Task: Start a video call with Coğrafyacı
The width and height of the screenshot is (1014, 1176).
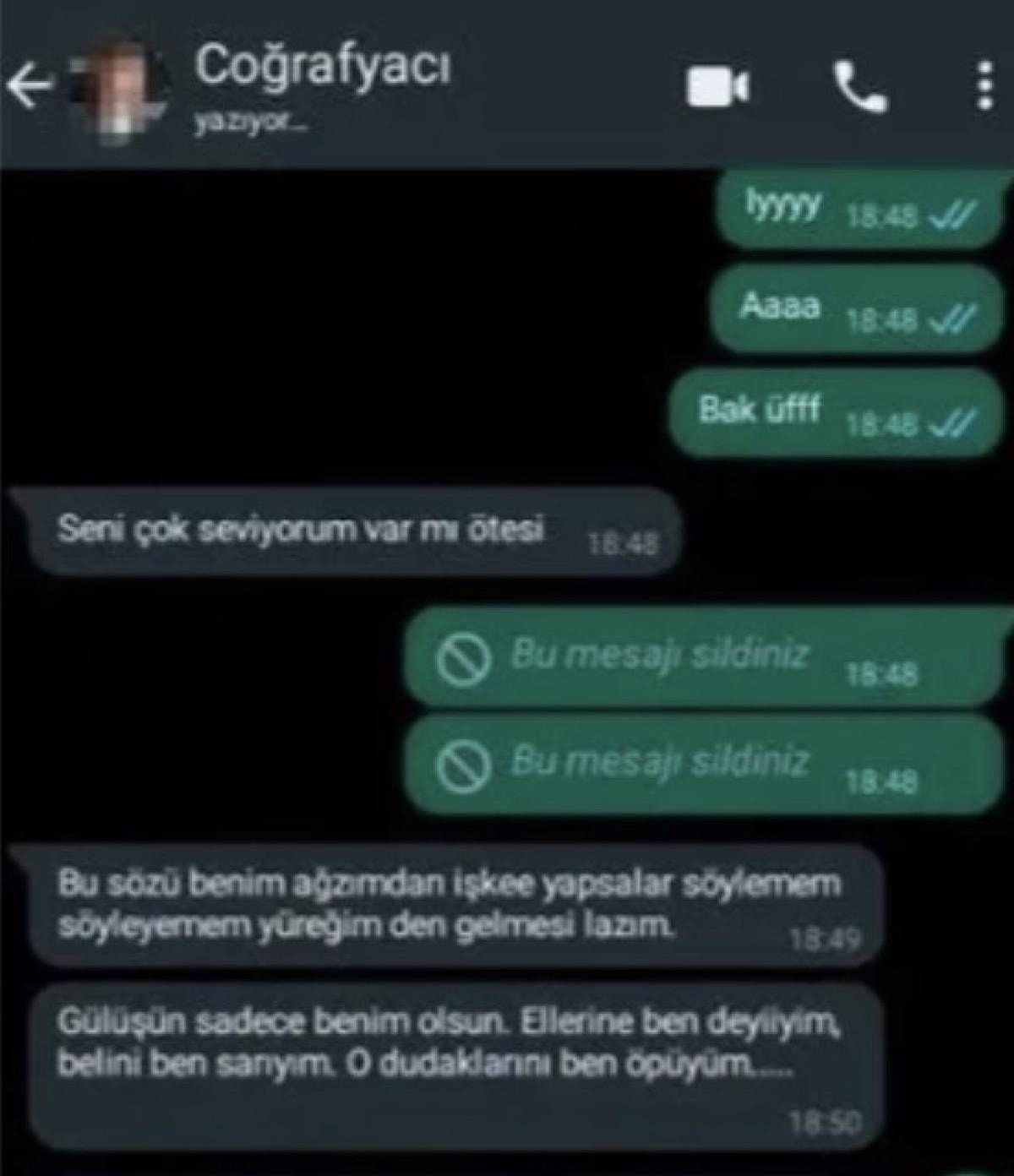Action: (717, 87)
